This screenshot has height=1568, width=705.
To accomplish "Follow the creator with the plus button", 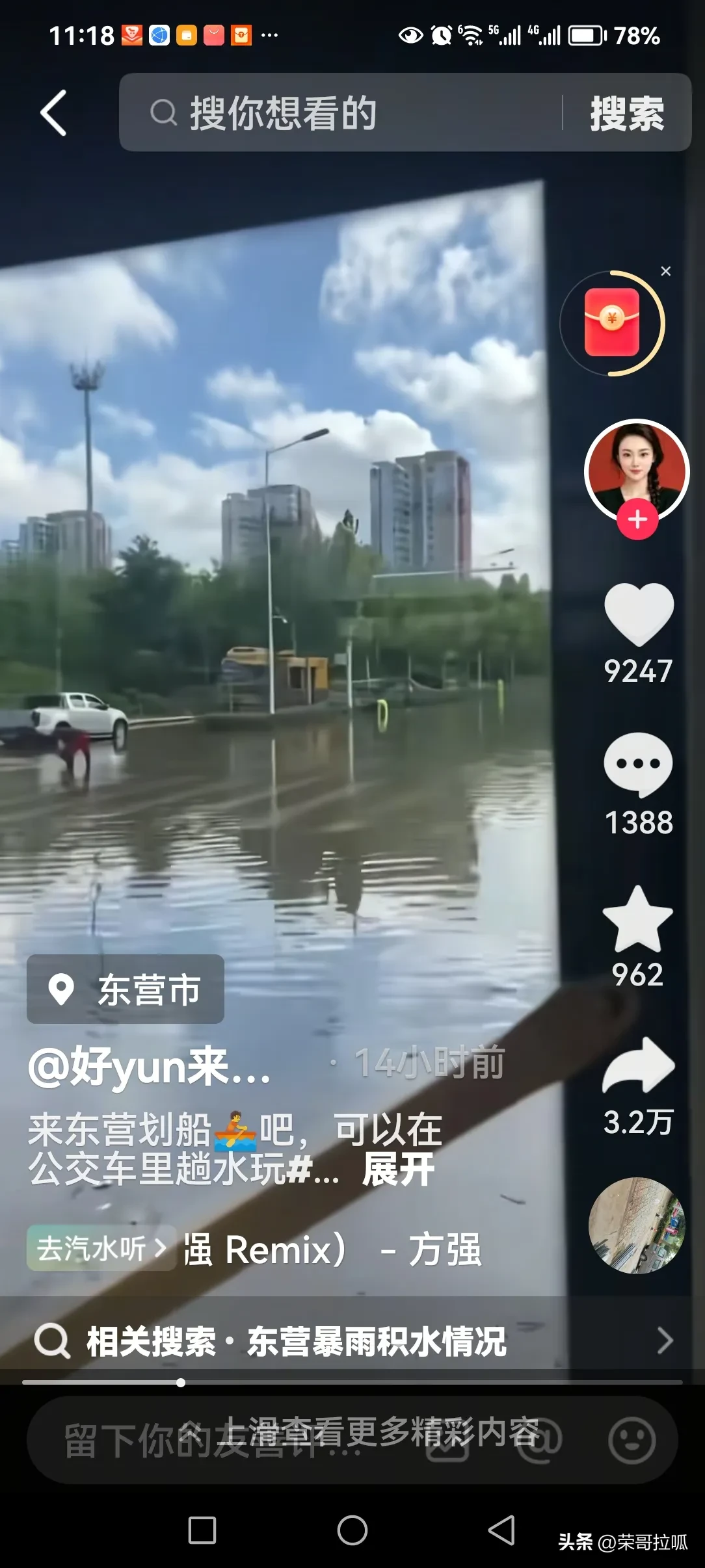I will (637, 519).
